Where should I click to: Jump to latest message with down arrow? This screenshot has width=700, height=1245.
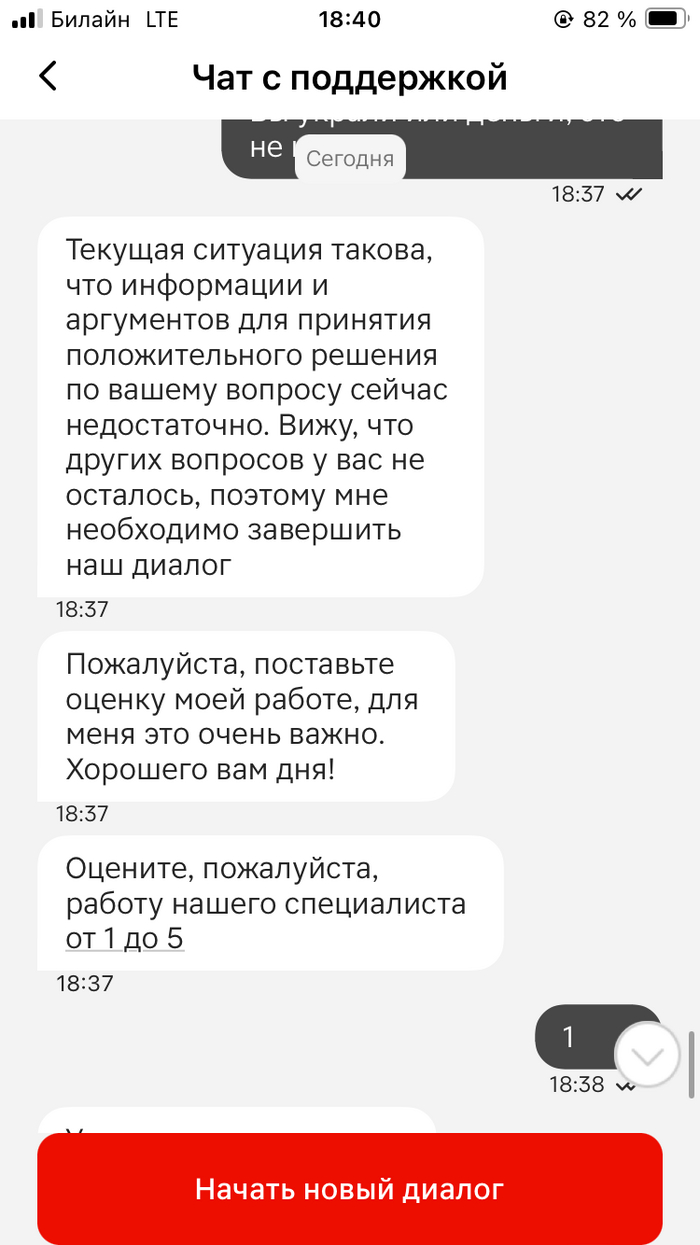pyautogui.click(x=647, y=1055)
